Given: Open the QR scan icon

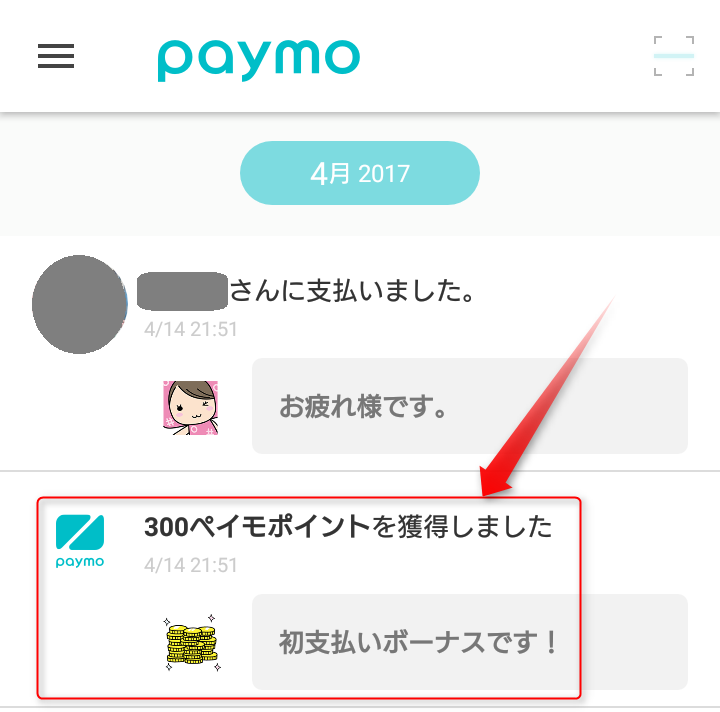Looking at the screenshot, I should point(673,56).
